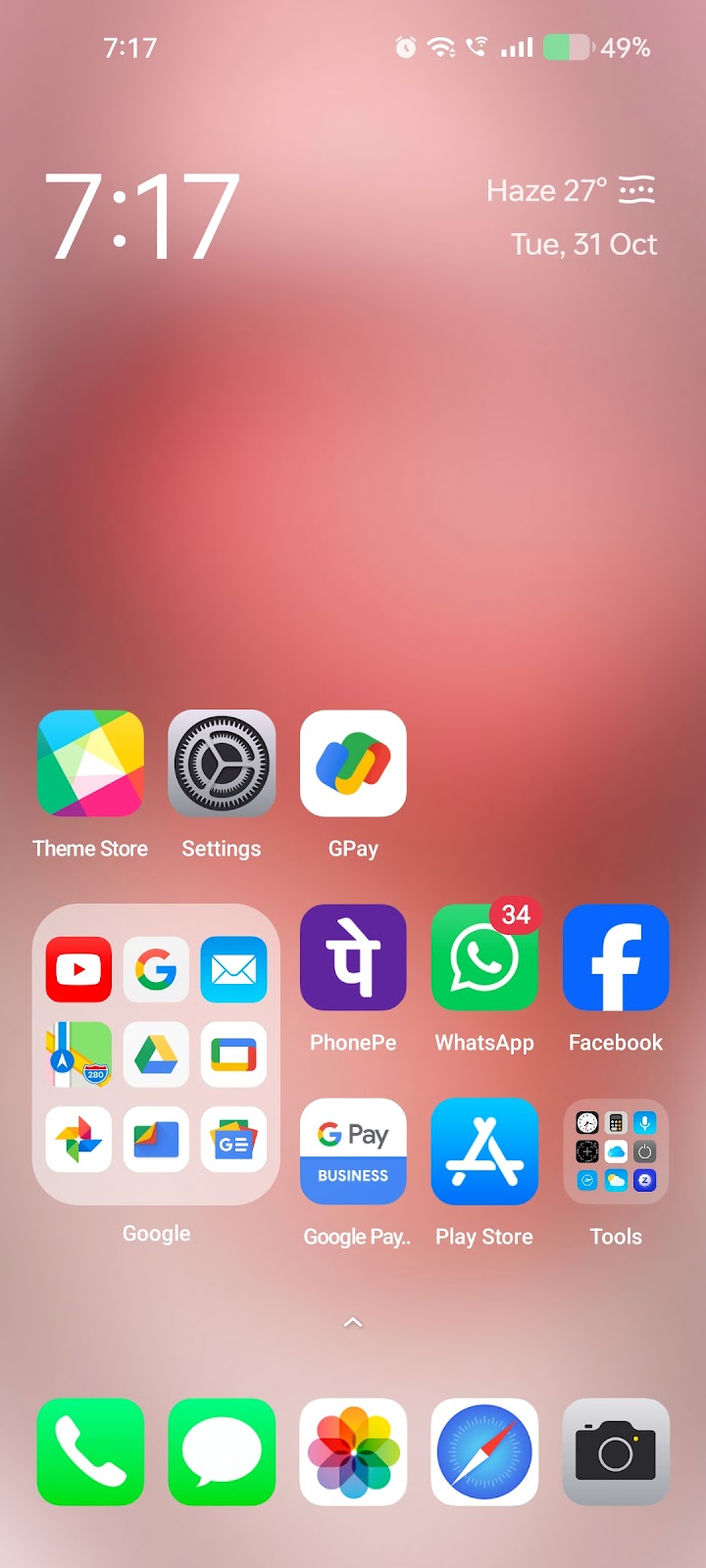Launch the Photos gallery from the dock
The height and width of the screenshot is (1568, 706).
(x=353, y=1451)
